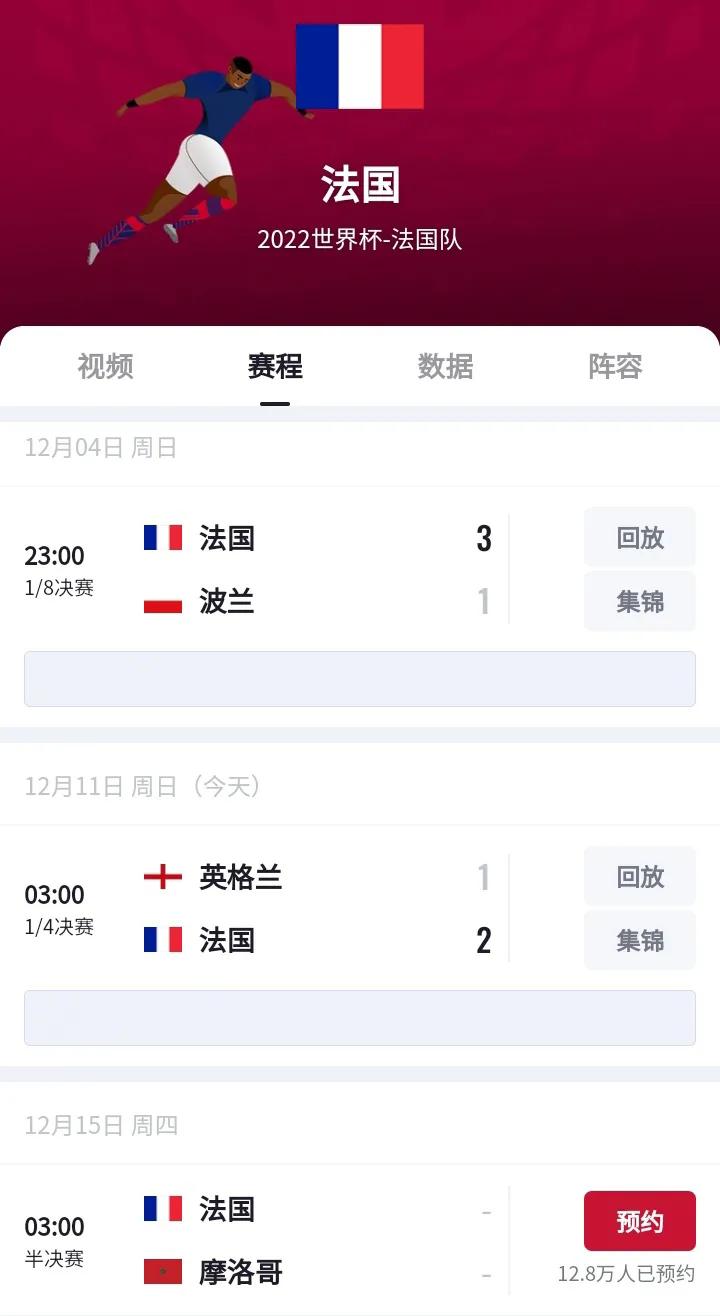This screenshot has height=1316, width=720.
Task: Select the active 赛程 tab
Action: [276, 367]
